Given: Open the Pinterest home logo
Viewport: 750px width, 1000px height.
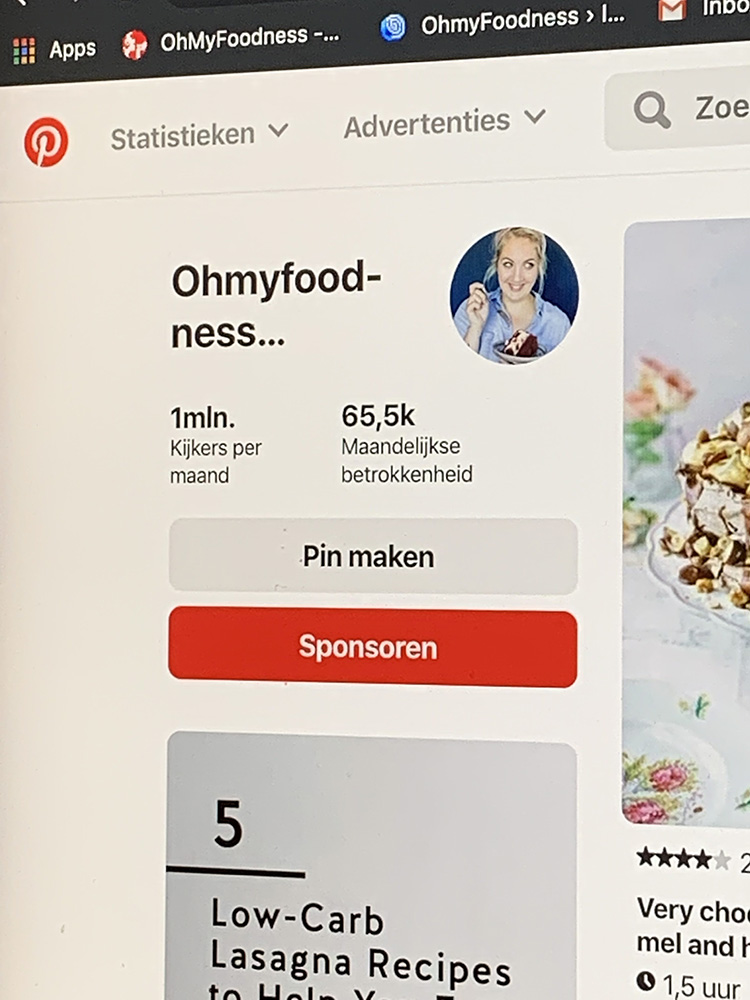Looking at the screenshot, I should 46,141.
